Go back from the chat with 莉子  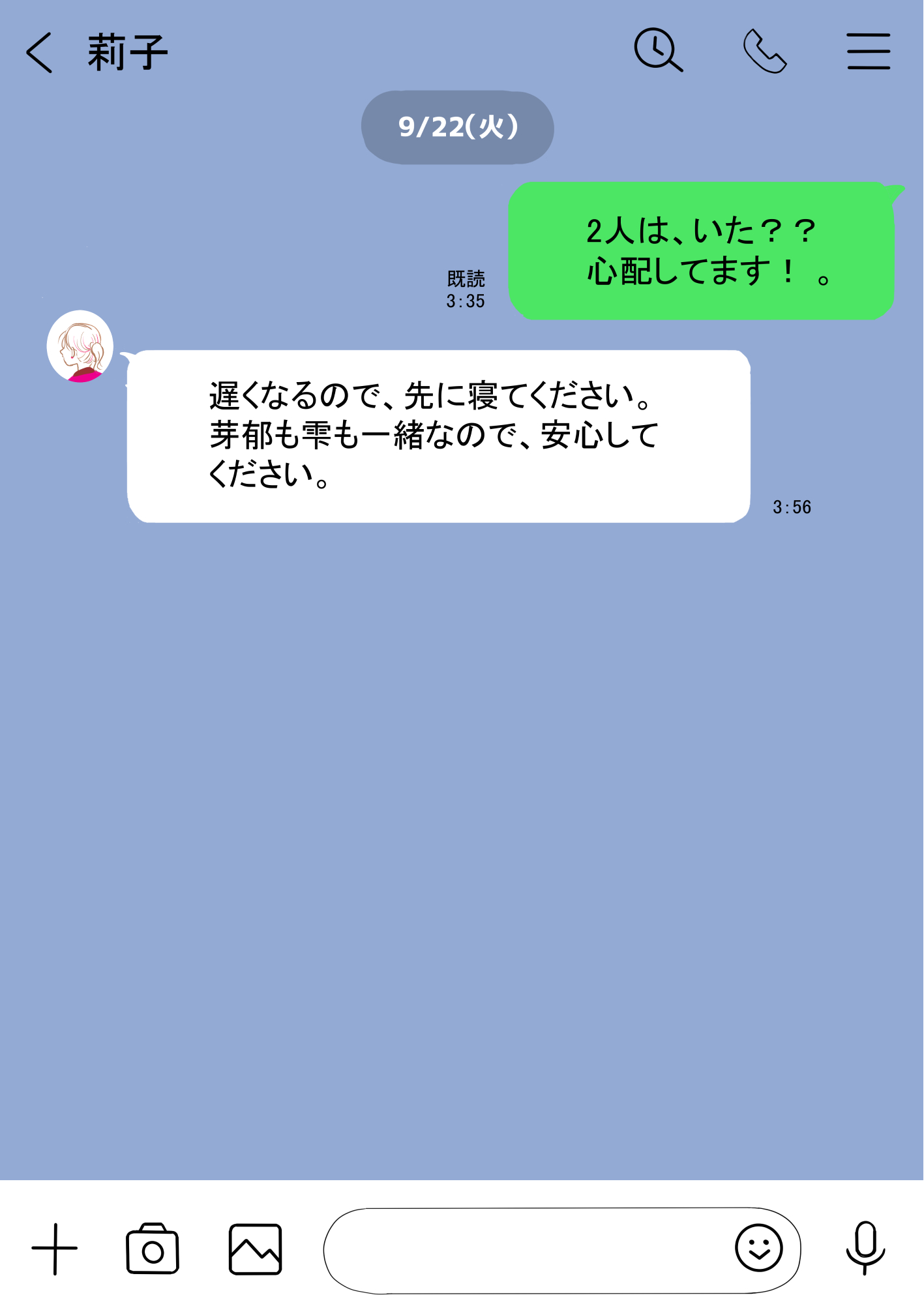click(x=39, y=52)
